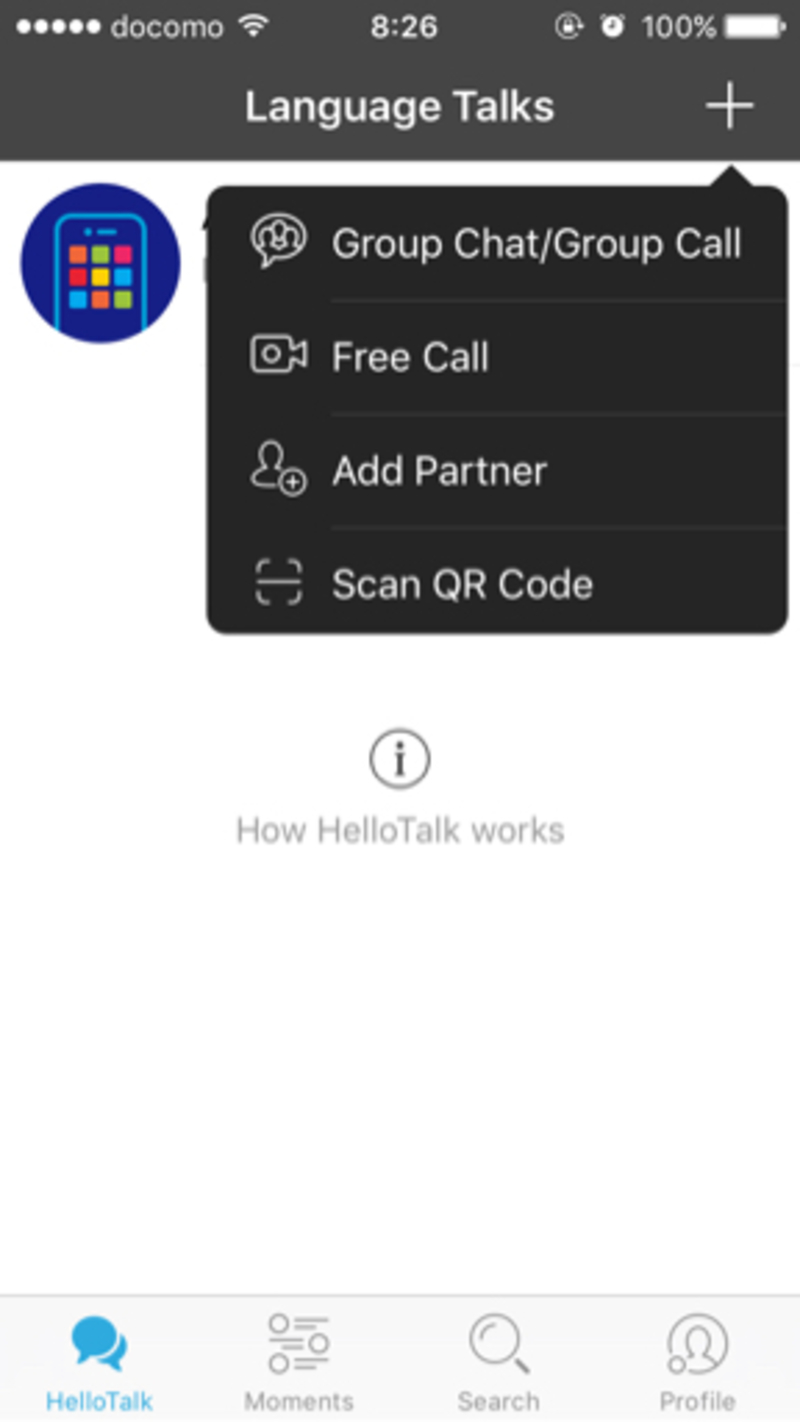This screenshot has width=800, height=1422.
Task: Open the Search tab
Action: [498, 1362]
